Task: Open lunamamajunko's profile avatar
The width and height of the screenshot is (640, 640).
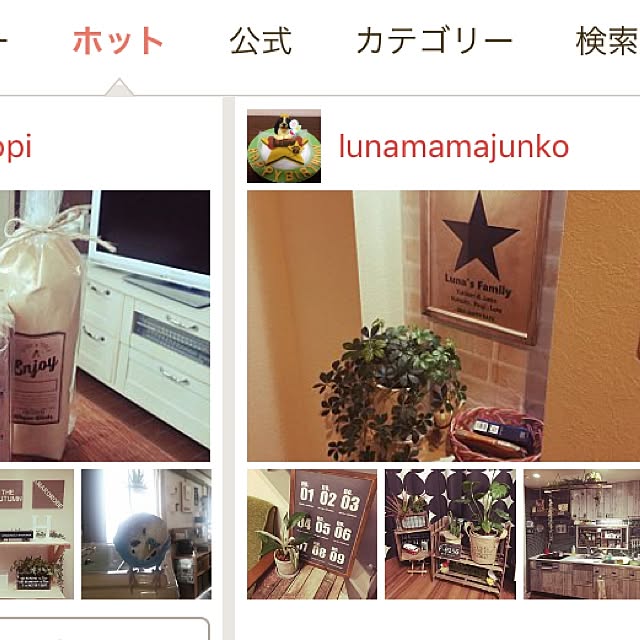Action: (284, 146)
